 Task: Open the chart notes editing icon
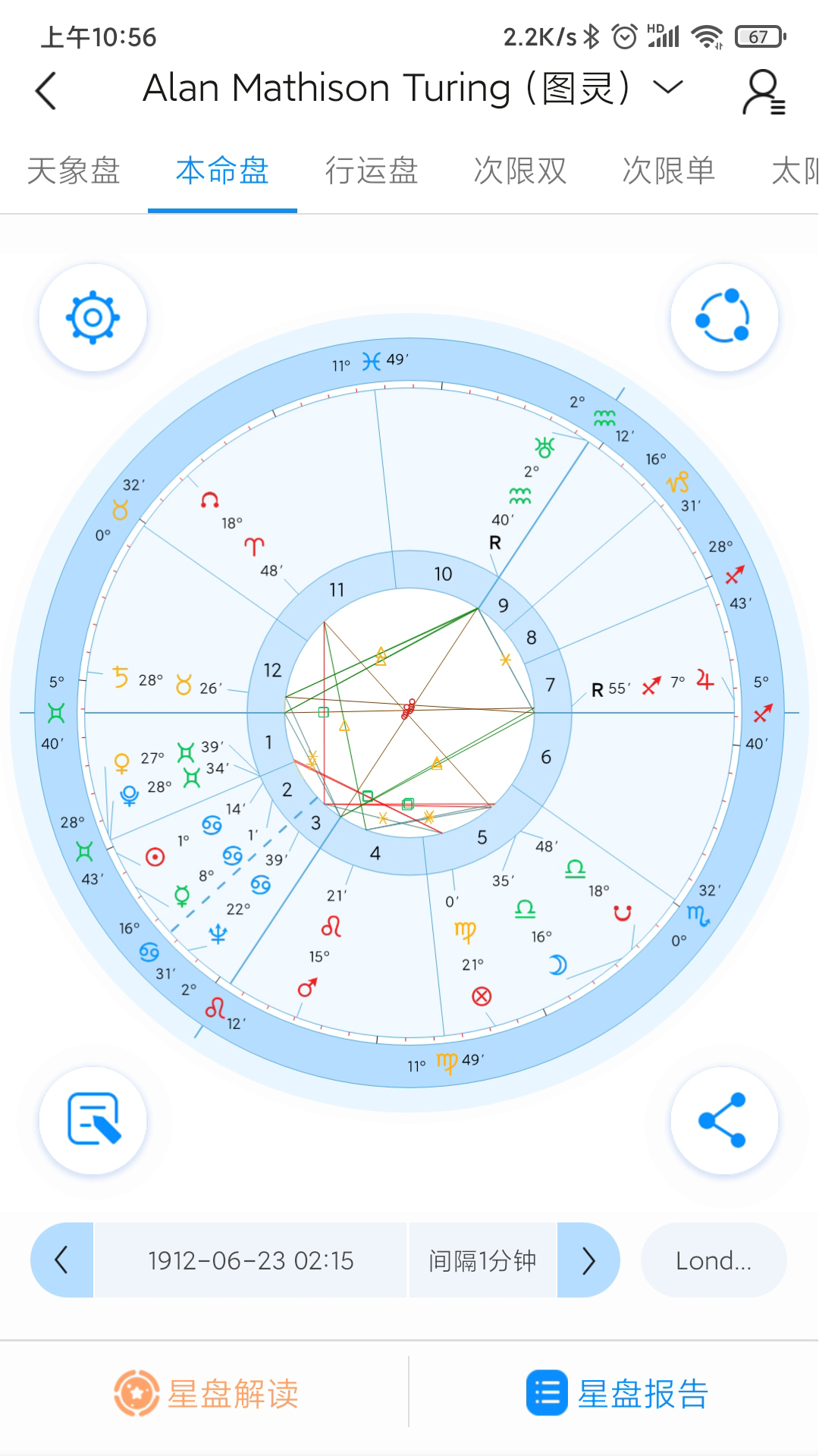[91, 1122]
